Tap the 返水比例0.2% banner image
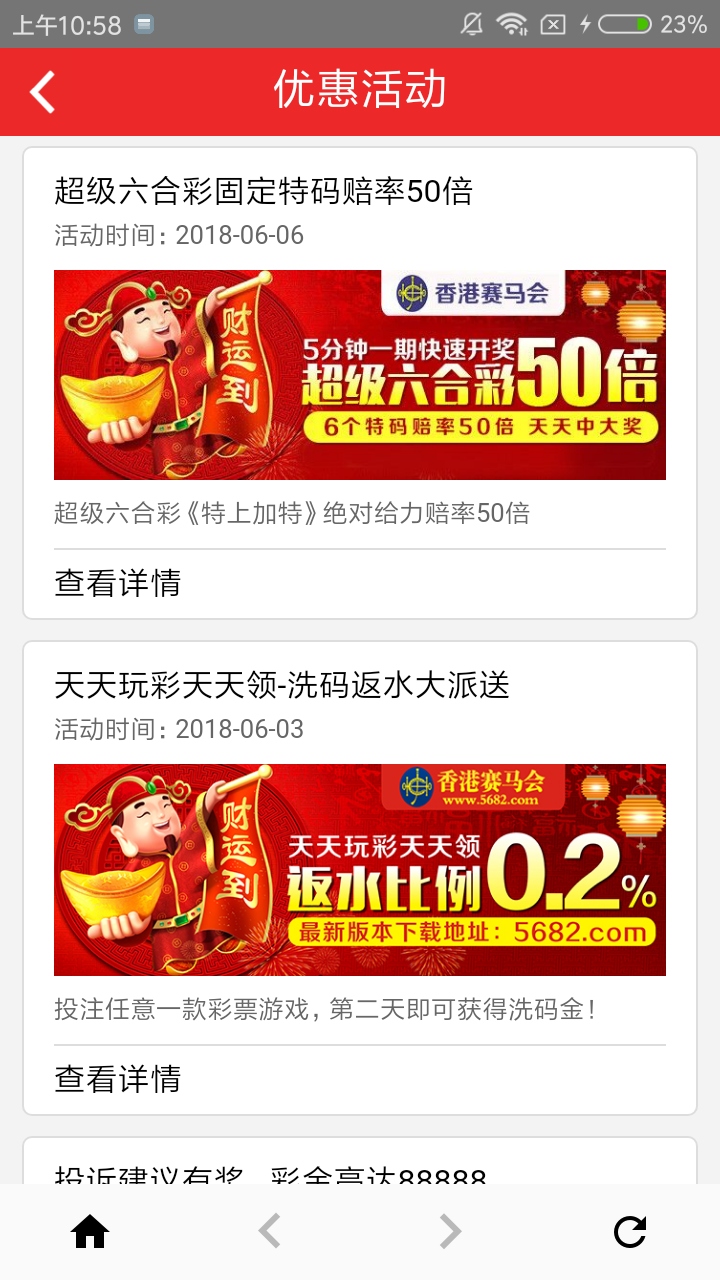 (360, 869)
